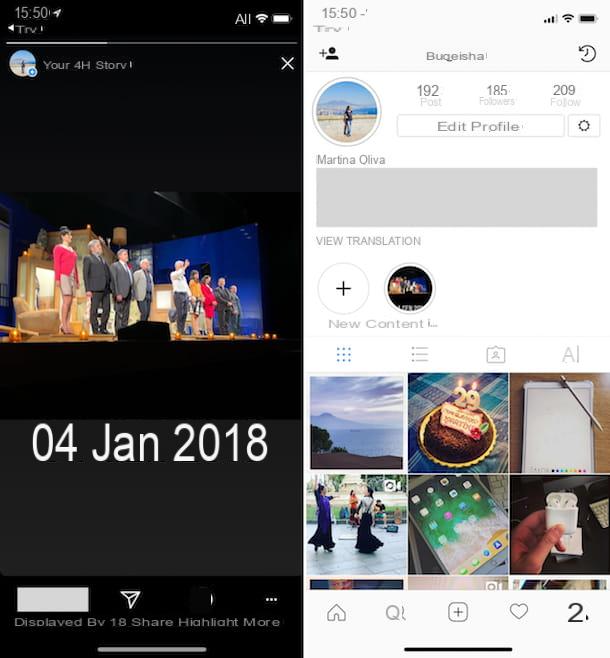Switch to the grid view tab
This screenshot has height=658, width=610.
(x=344, y=354)
